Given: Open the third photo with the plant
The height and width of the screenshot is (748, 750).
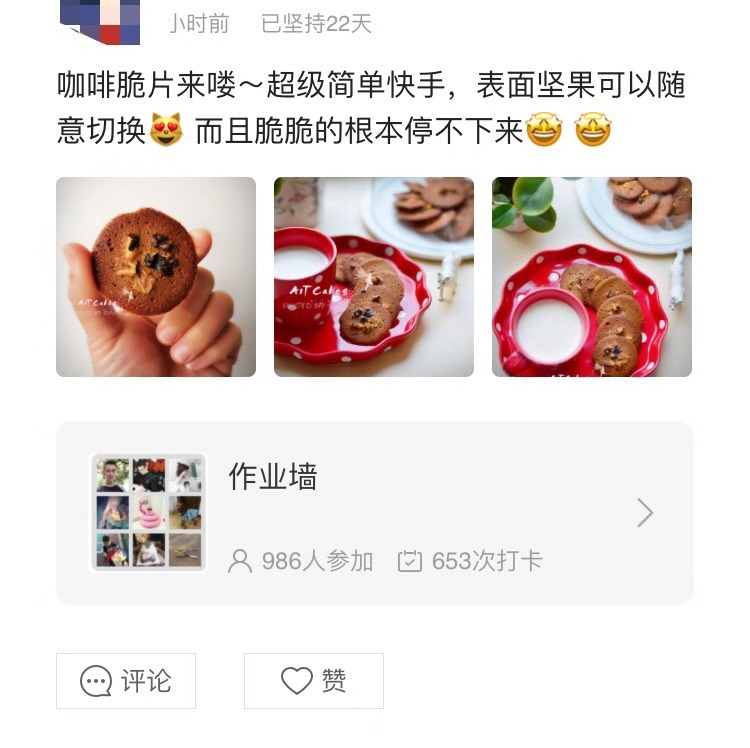Looking at the screenshot, I should pos(592,277).
